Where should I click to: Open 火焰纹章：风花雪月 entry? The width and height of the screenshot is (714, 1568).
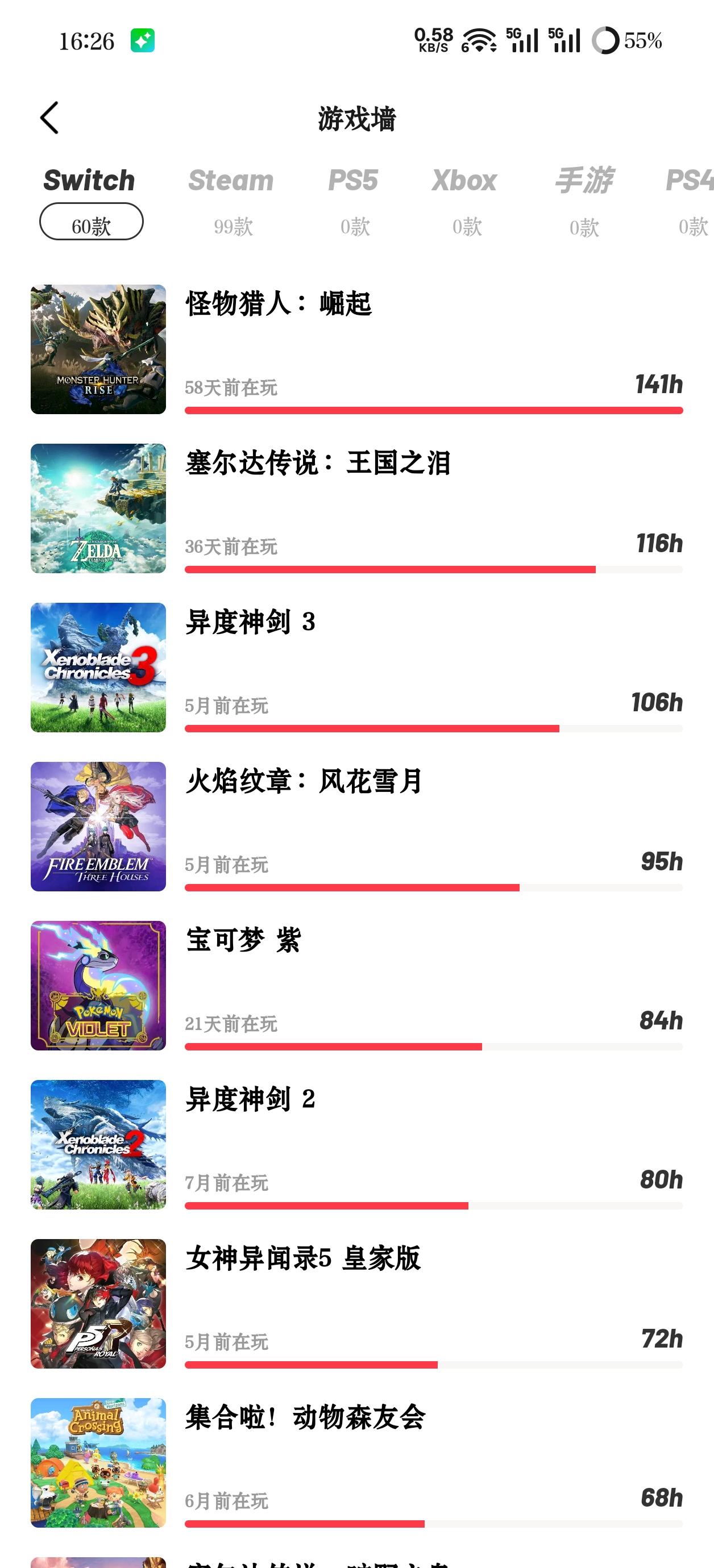[x=356, y=826]
